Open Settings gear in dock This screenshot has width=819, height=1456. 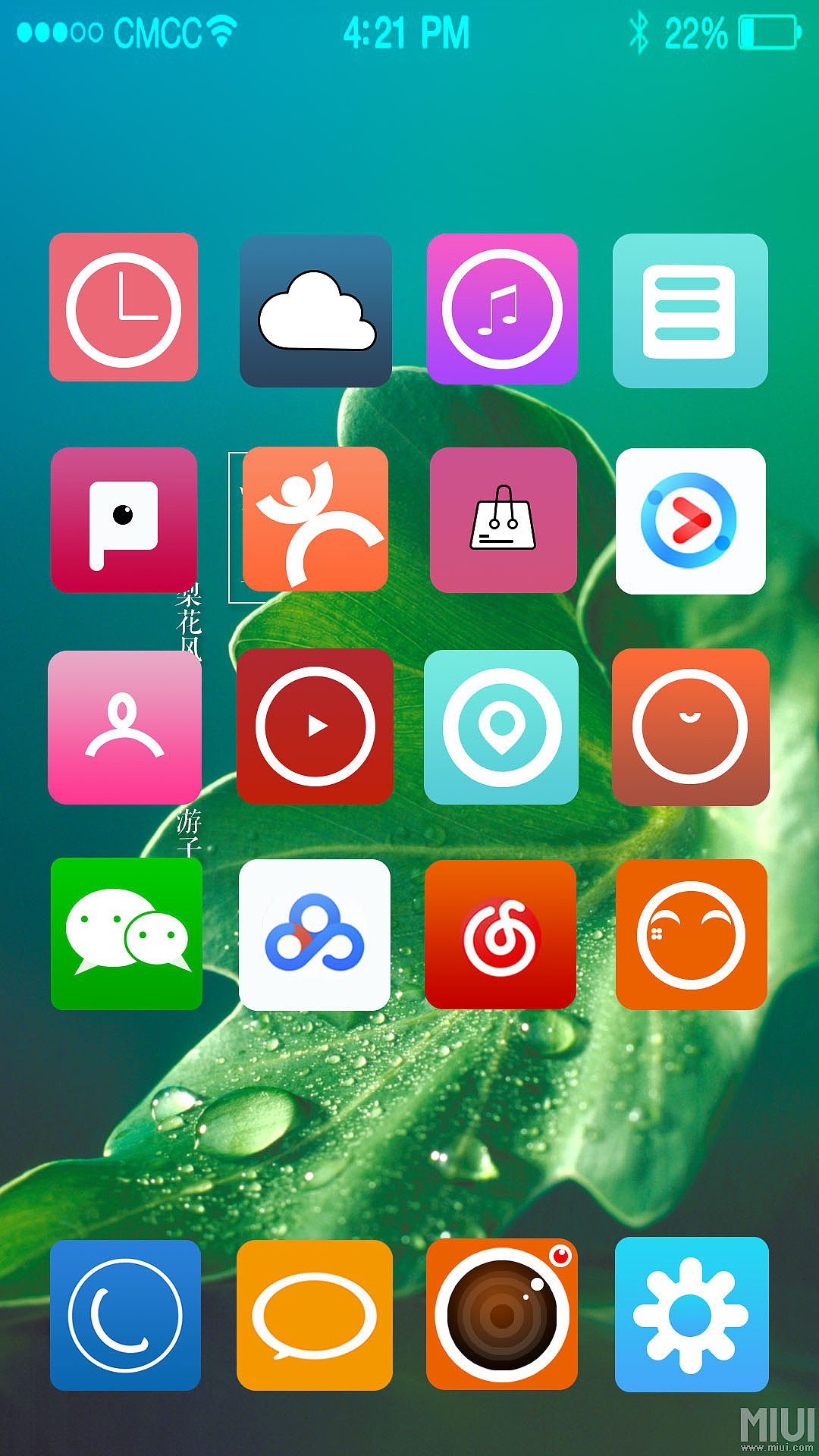(691, 1316)
